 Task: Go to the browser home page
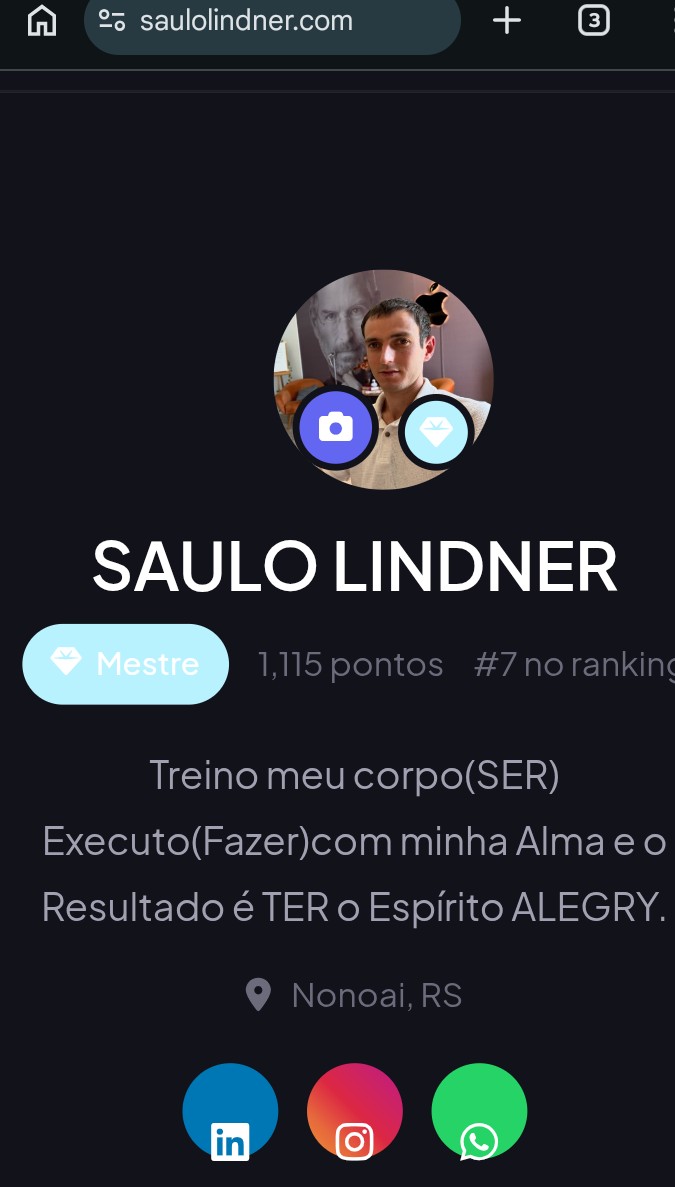41,20
